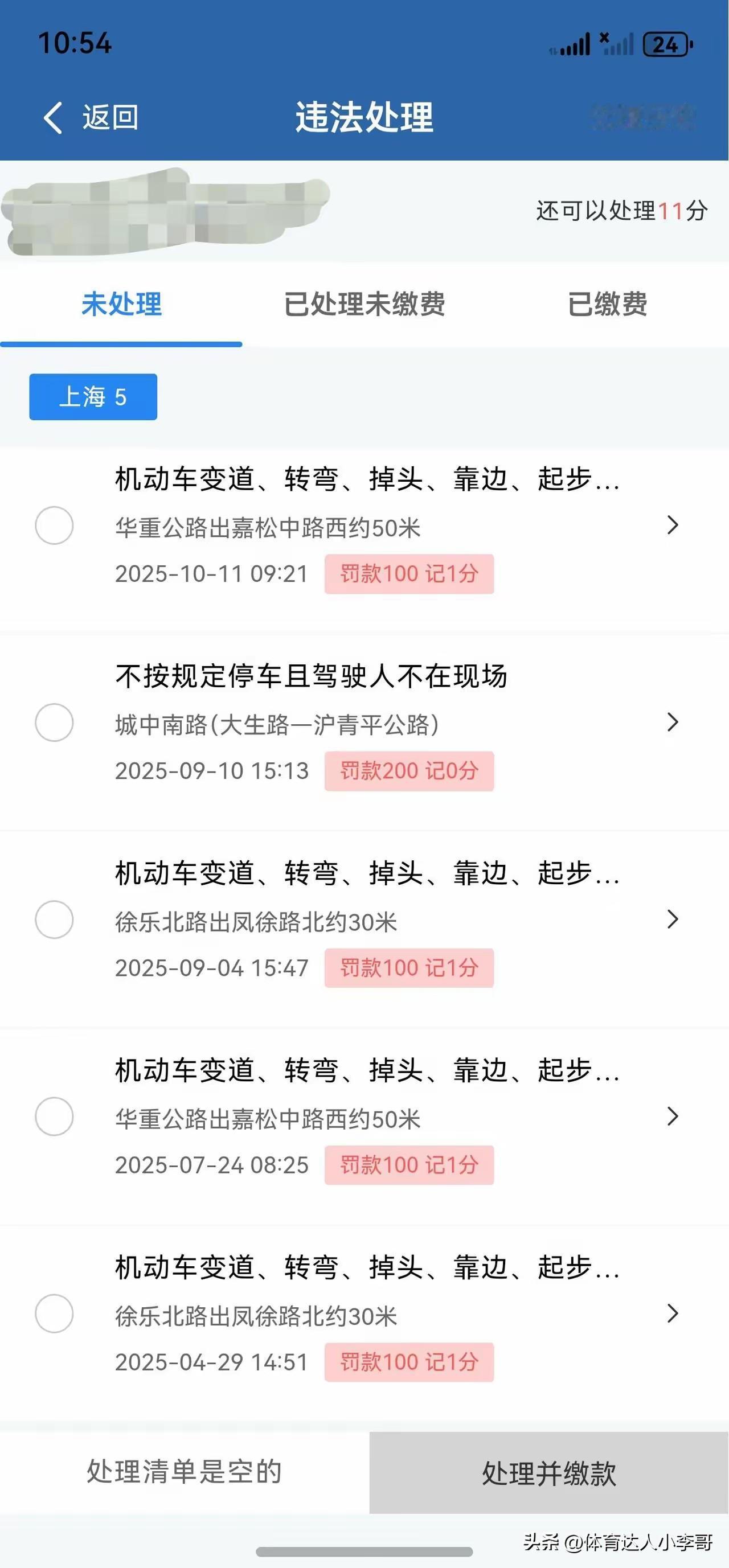Open details of 城中南路 parking violation
Image resolution: width=729 pixels, height=1568 pixels.
click(x=673, y=722)
